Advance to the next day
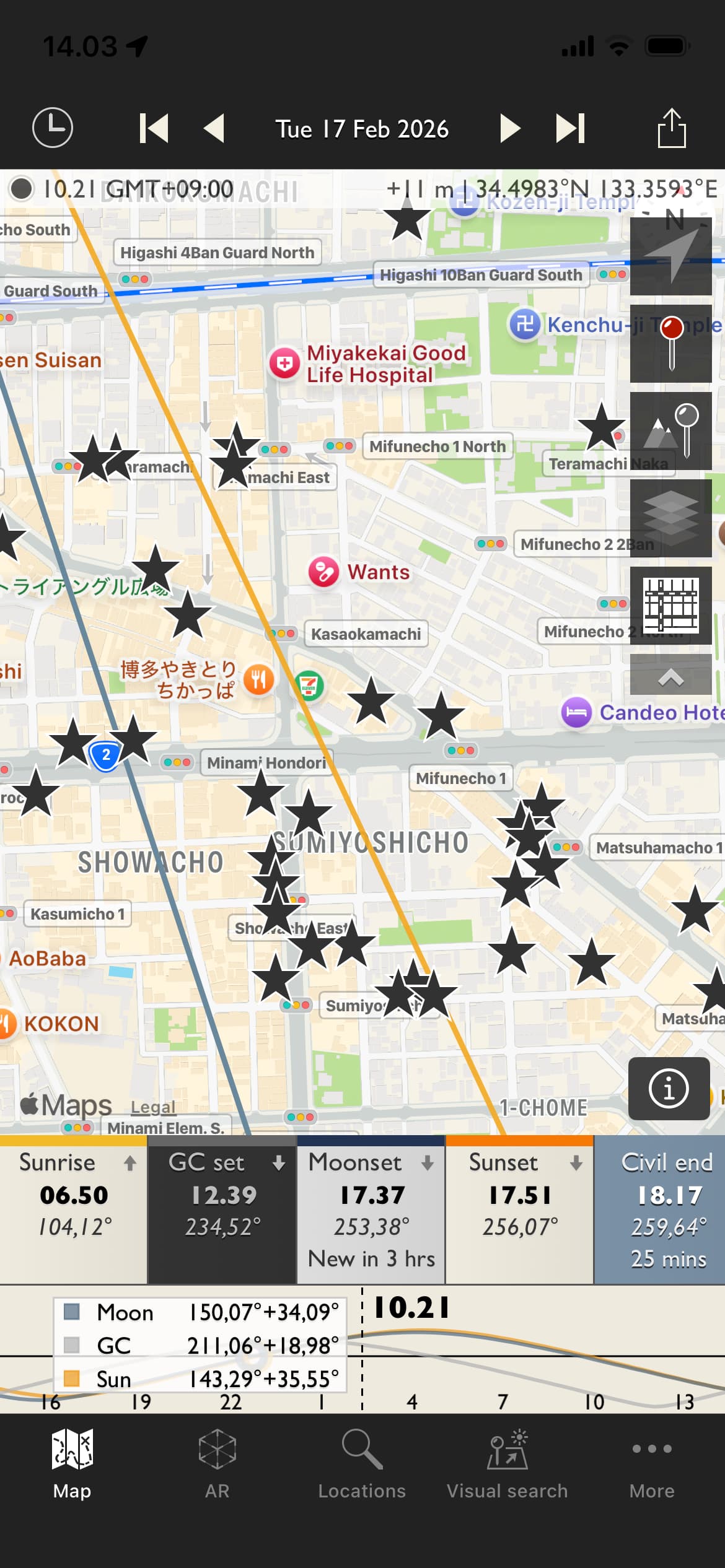The width and height of the screenshot is (725, 1568). click(509, 128)
